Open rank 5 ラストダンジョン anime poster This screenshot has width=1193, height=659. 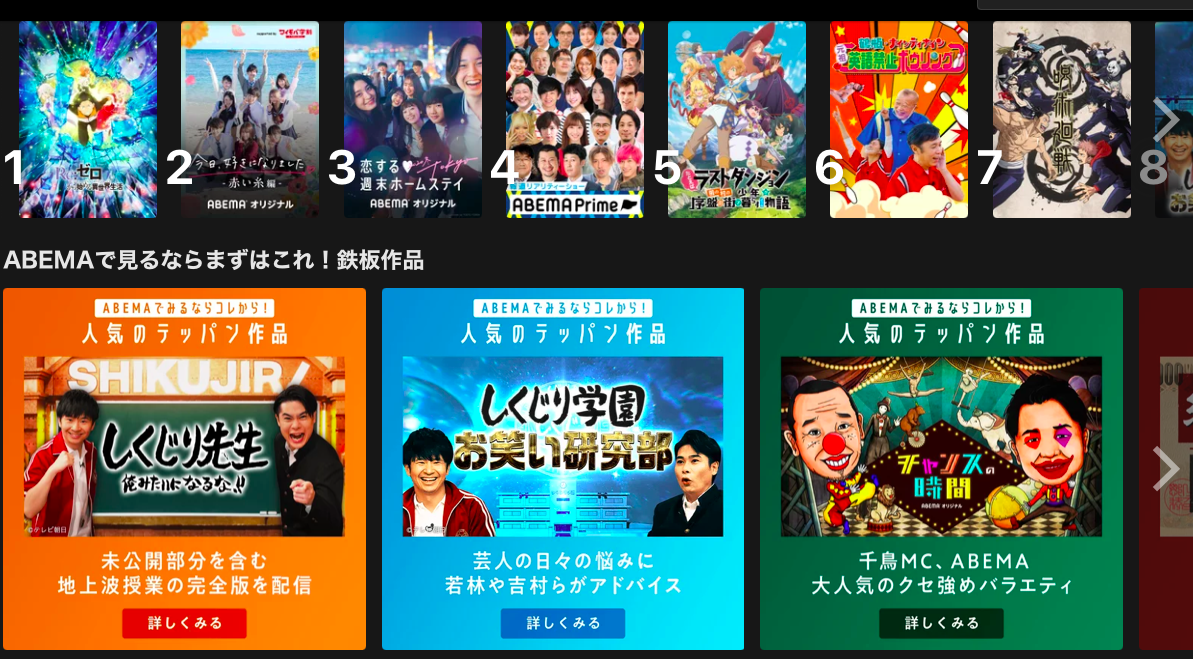(x=737, y=120)
